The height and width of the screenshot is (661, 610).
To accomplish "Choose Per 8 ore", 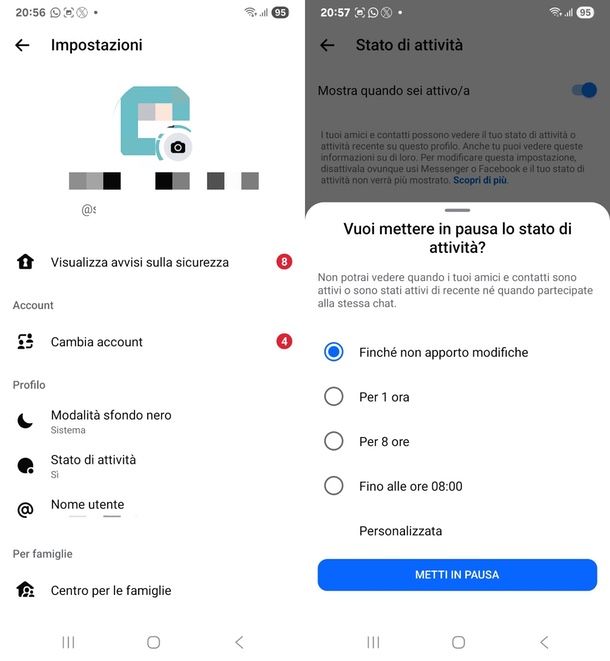I will (334, 441).
